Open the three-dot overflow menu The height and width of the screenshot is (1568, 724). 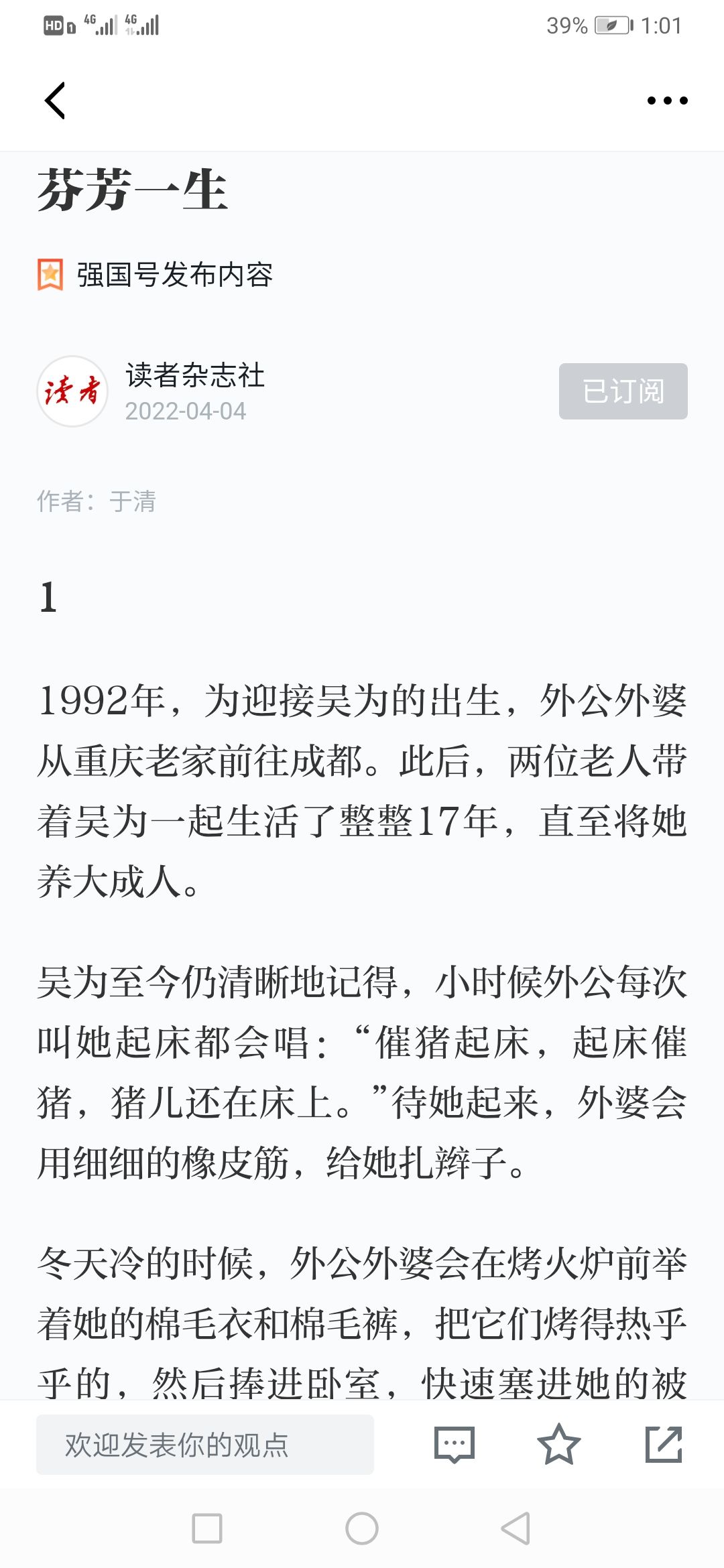[x=667, y=101]
